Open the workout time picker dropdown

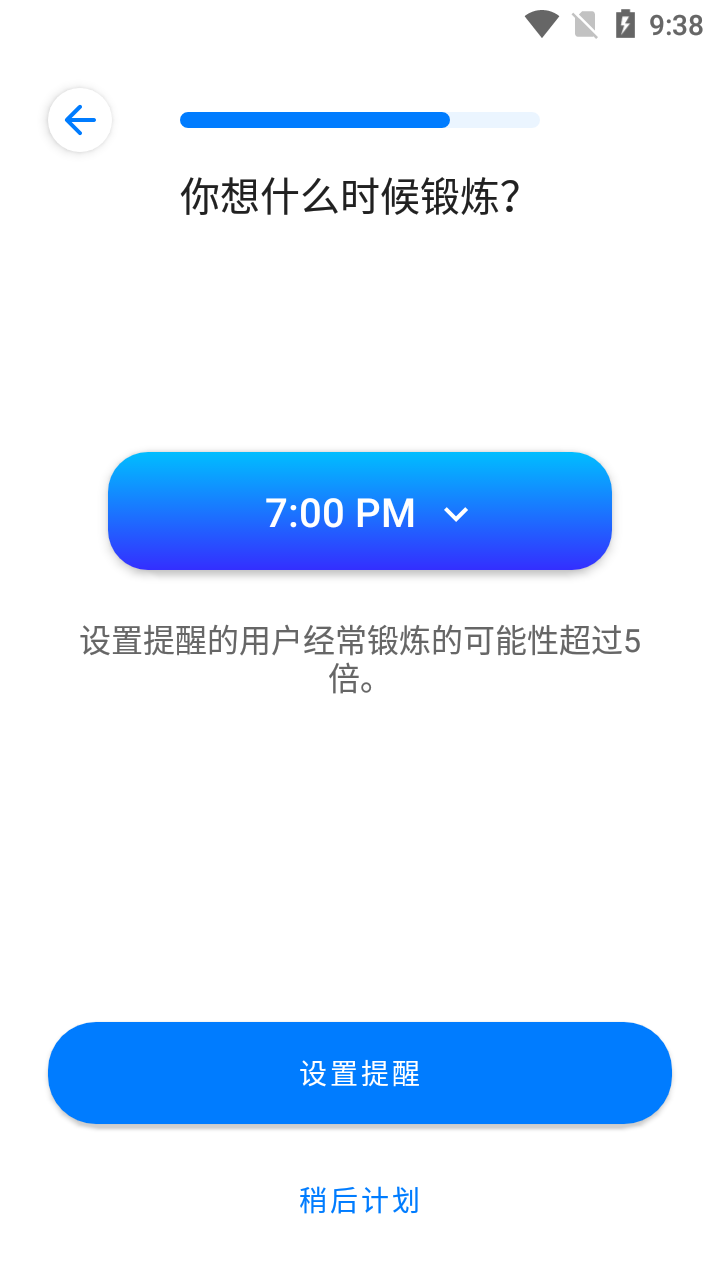pyautogui.click(x=360, y=511)
